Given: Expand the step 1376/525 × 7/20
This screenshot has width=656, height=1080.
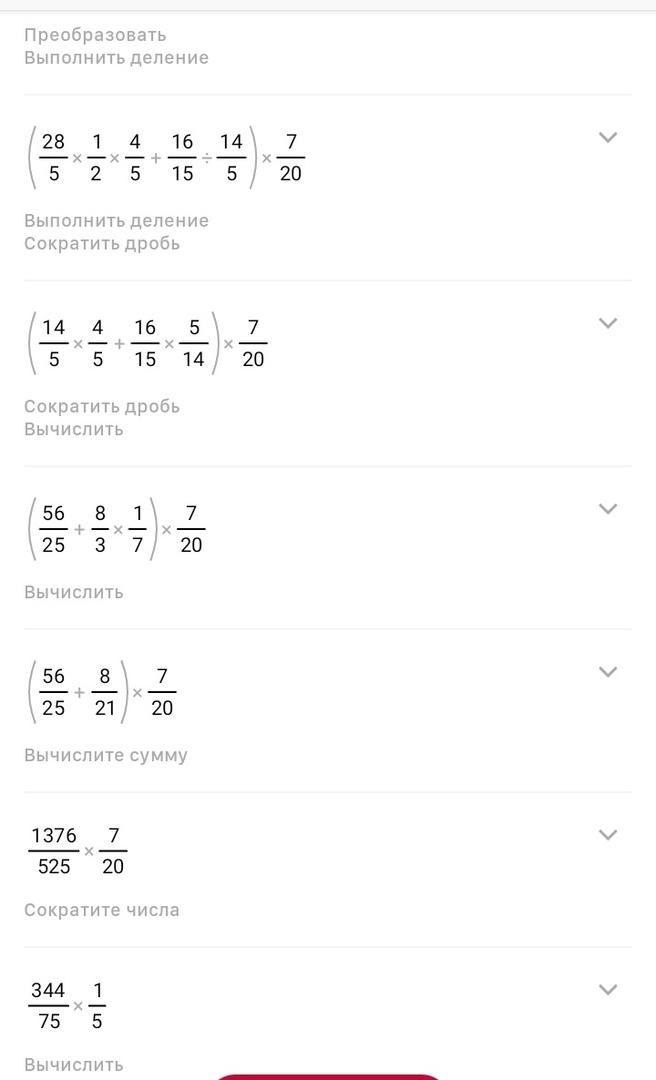Looking at the screenshot, I should [607, 835].
